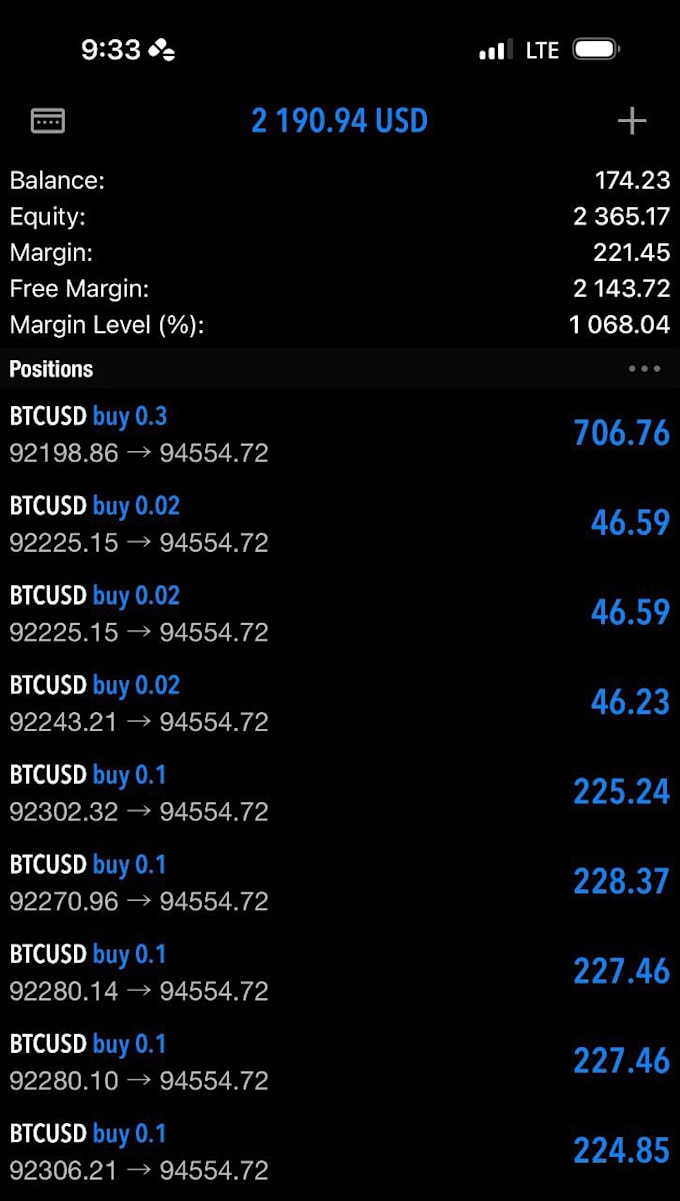
Task: Open the BTCUSD buy 0.3 position at 92198.86
Action: [x=340, y=434]
